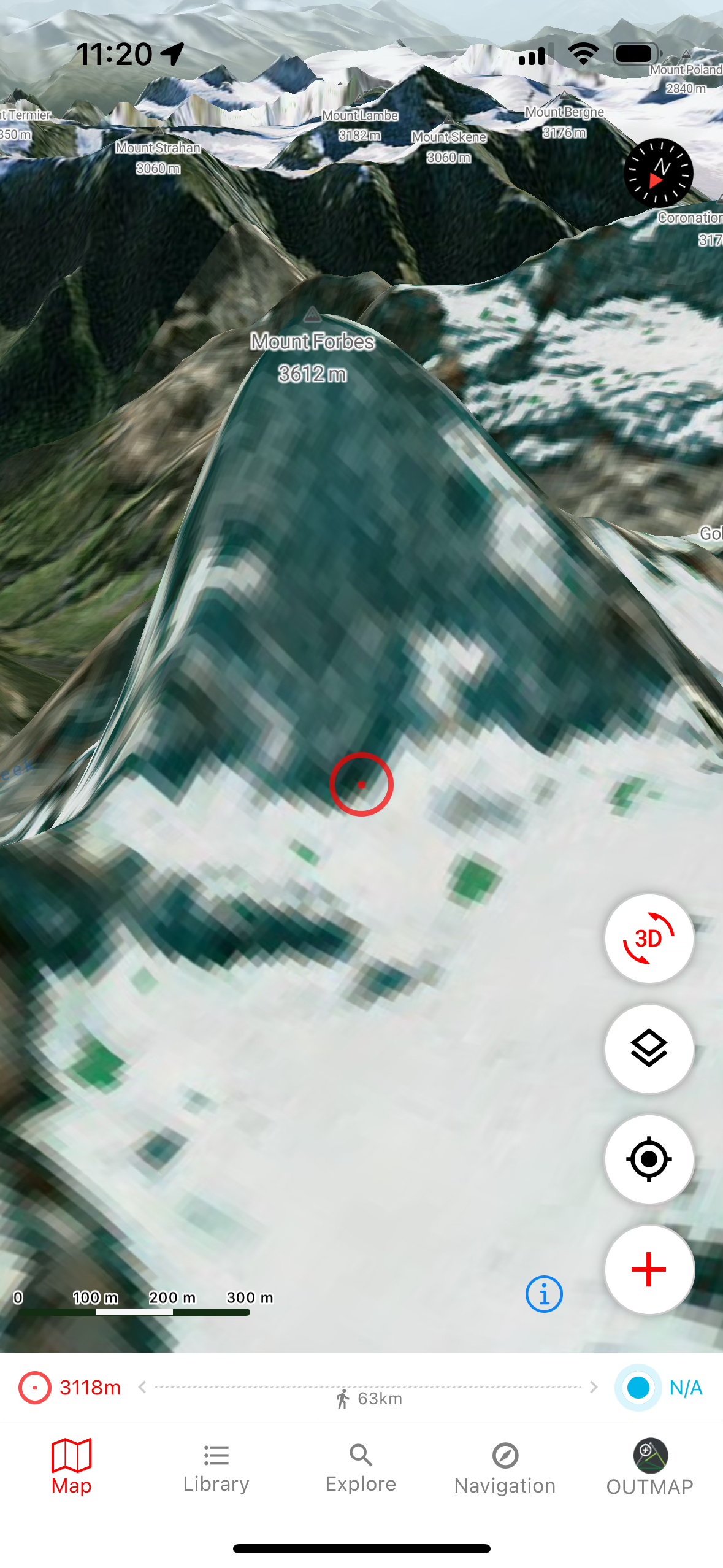Viewport: 723px width, 1568px height.
Task: Tap the right chevron in distance bar
Action: tap(593, 1387)
